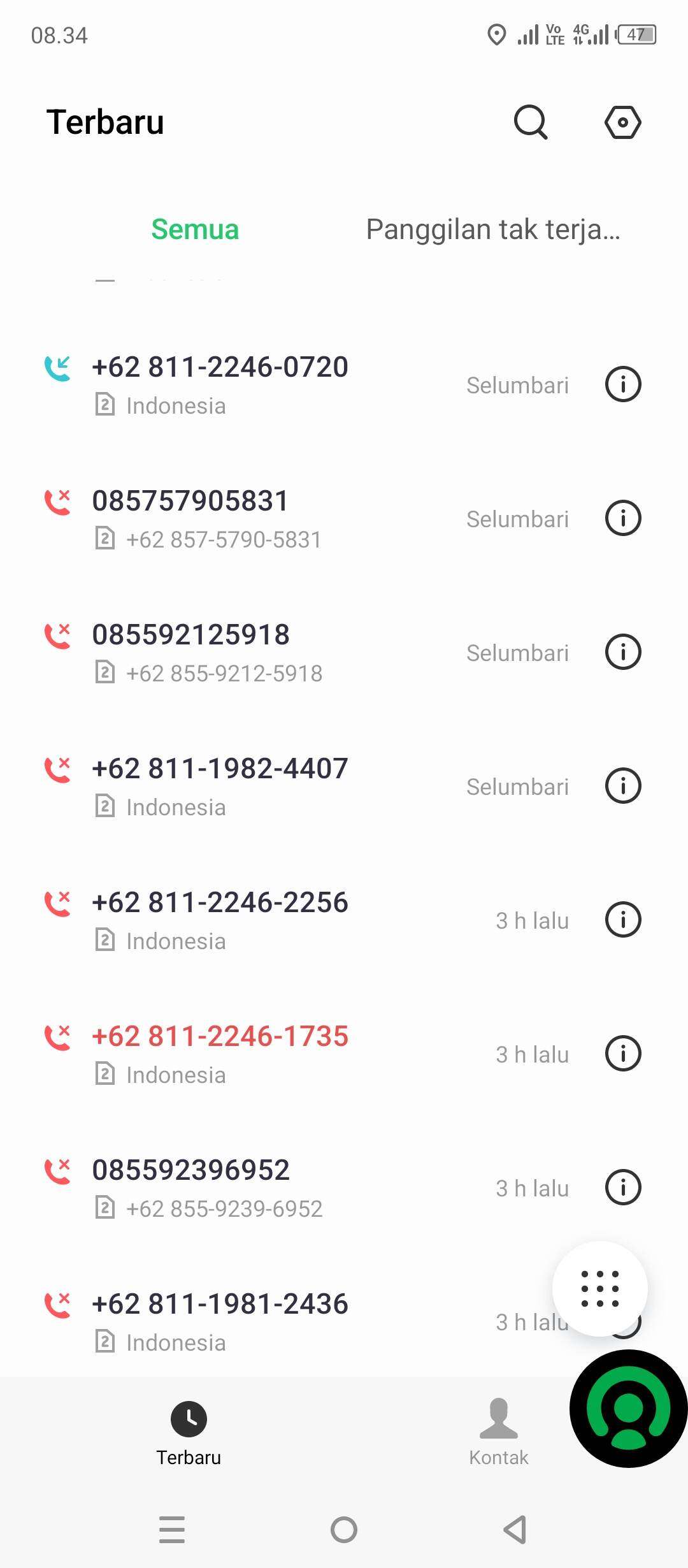Open the dial pad

coord(600,1289)
